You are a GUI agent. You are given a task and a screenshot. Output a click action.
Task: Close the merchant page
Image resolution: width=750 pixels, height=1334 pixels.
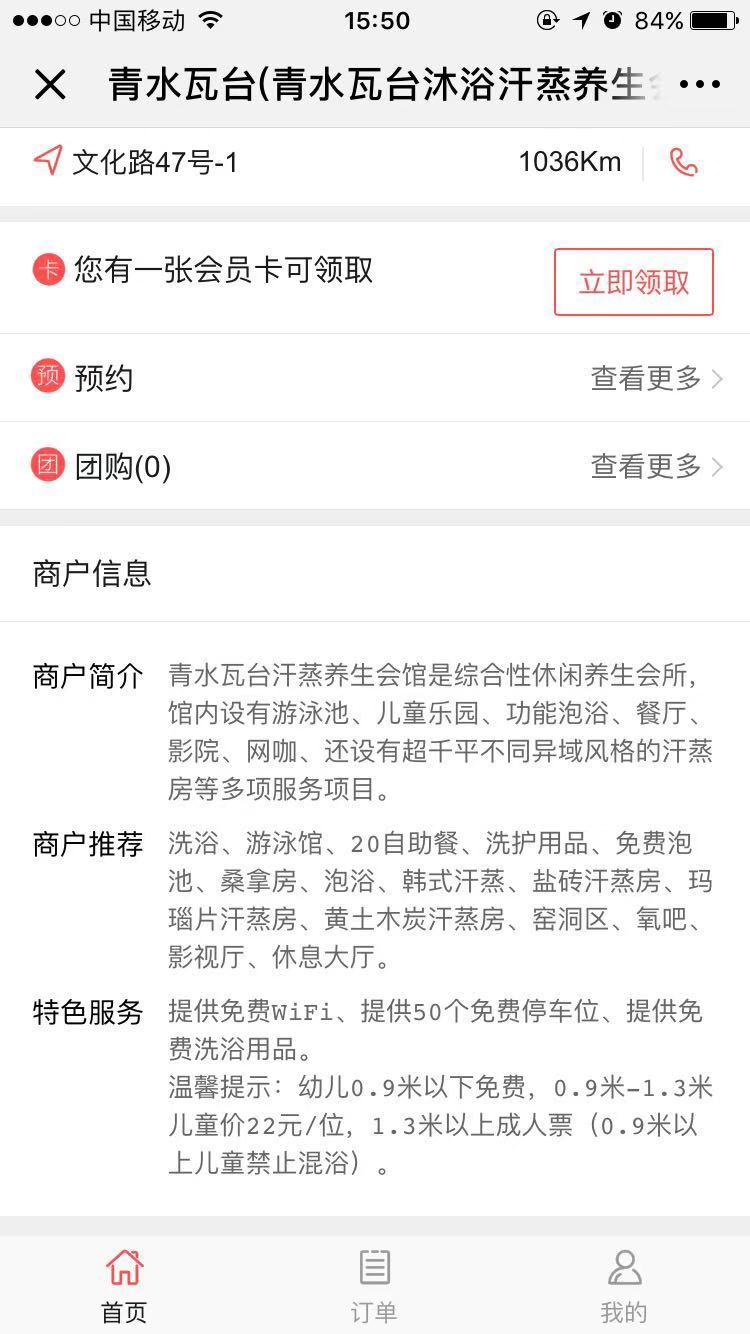(50, 85)
